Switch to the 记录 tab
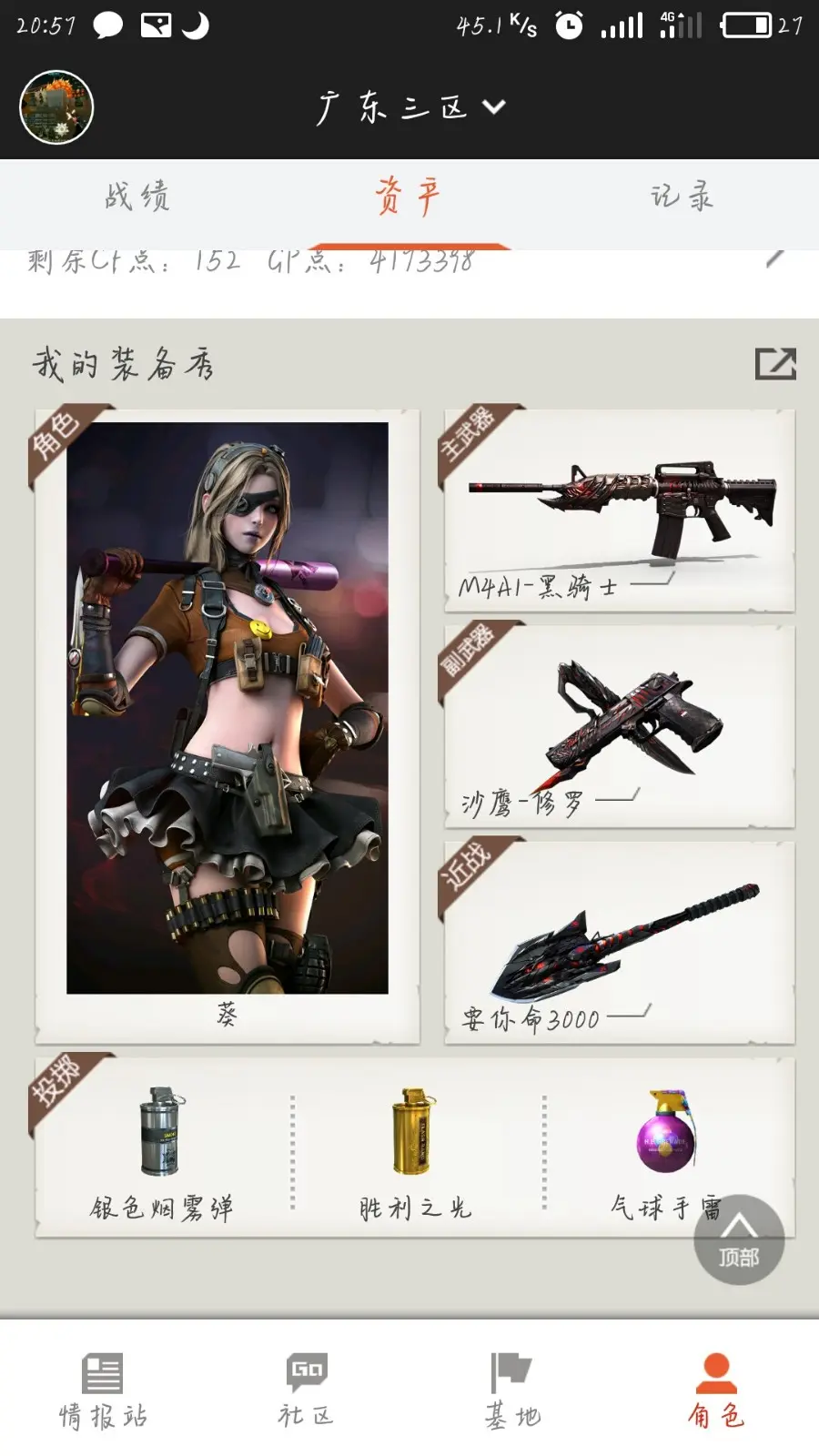Viewport: 819px width, 1456px height. (x=682, y=196)
